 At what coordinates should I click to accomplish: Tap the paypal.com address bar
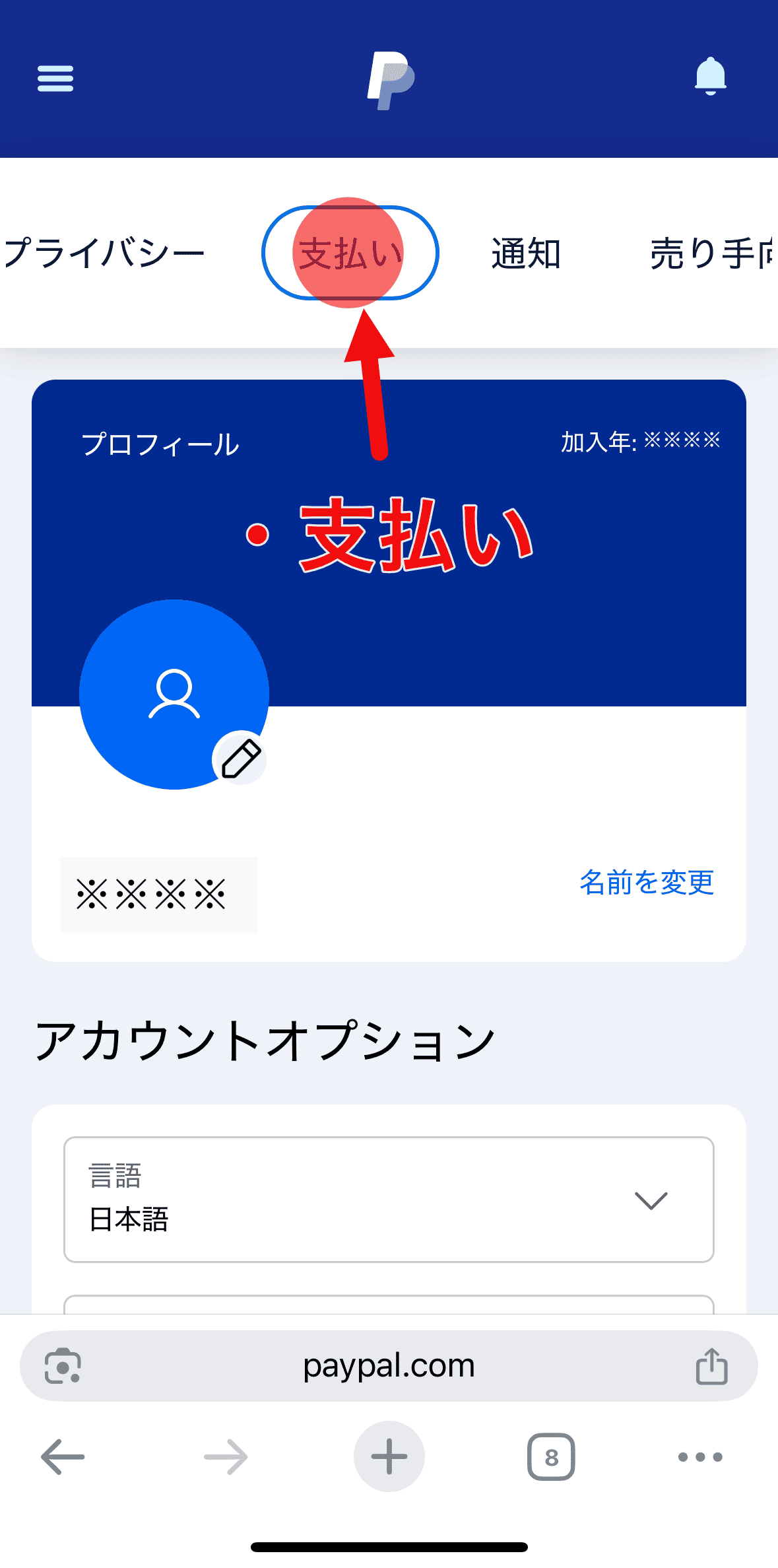(x=389, y=1366)
